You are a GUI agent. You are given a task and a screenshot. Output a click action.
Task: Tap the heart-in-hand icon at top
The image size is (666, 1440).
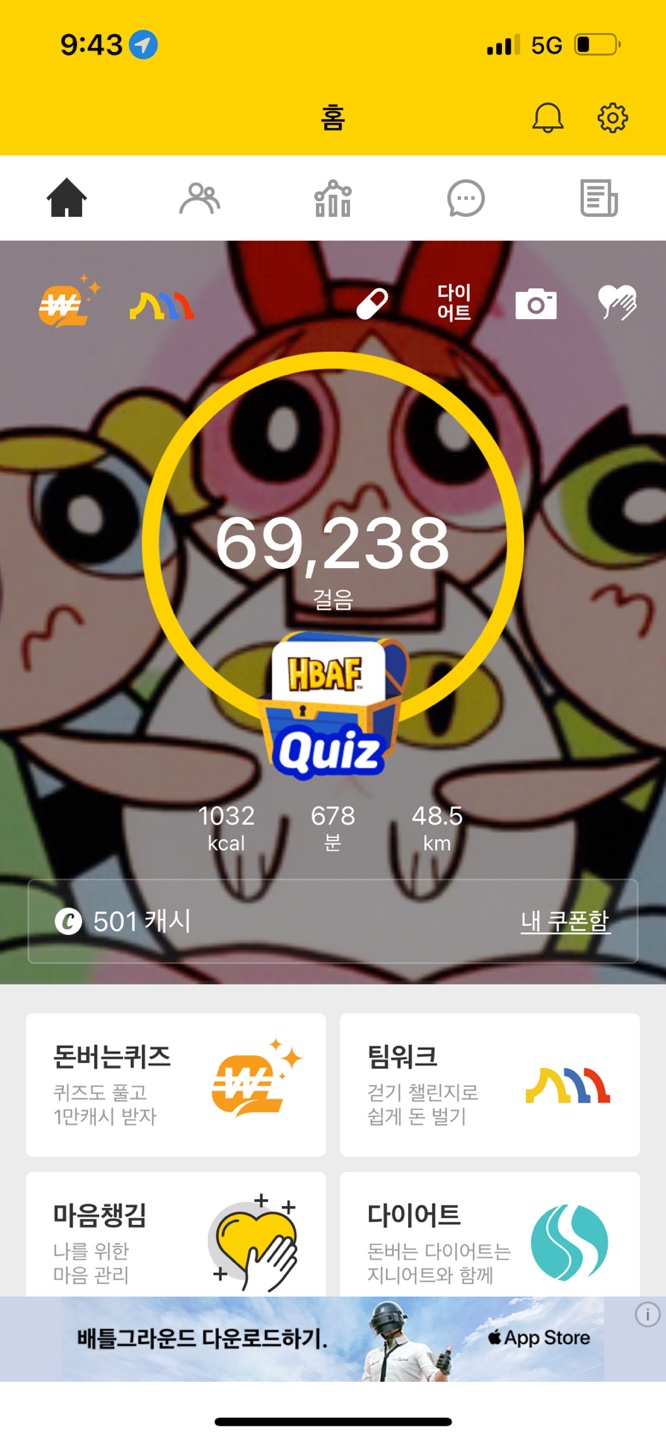pos(616,302)
